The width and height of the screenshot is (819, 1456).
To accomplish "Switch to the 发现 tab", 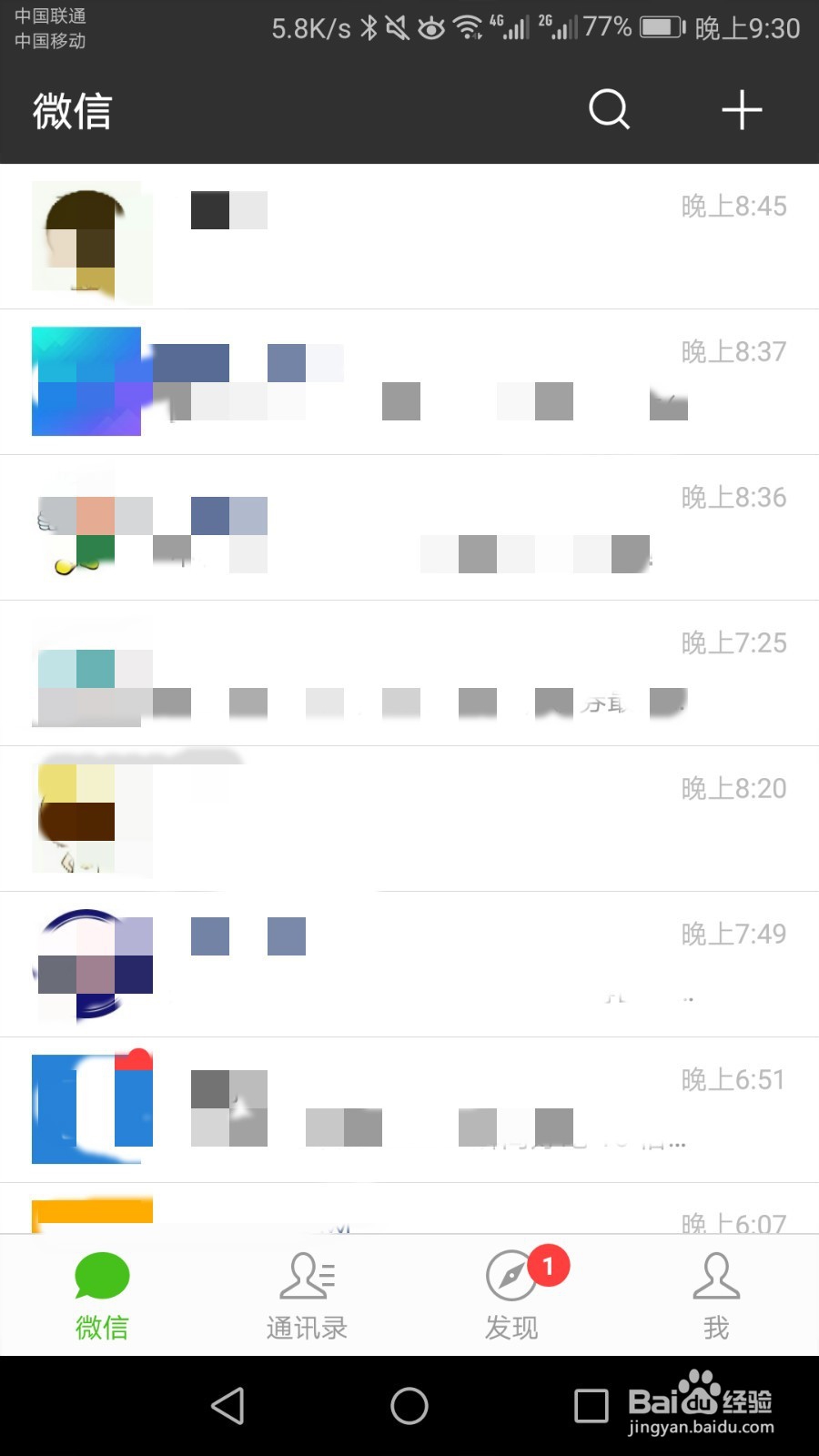I will (511, 1297).
